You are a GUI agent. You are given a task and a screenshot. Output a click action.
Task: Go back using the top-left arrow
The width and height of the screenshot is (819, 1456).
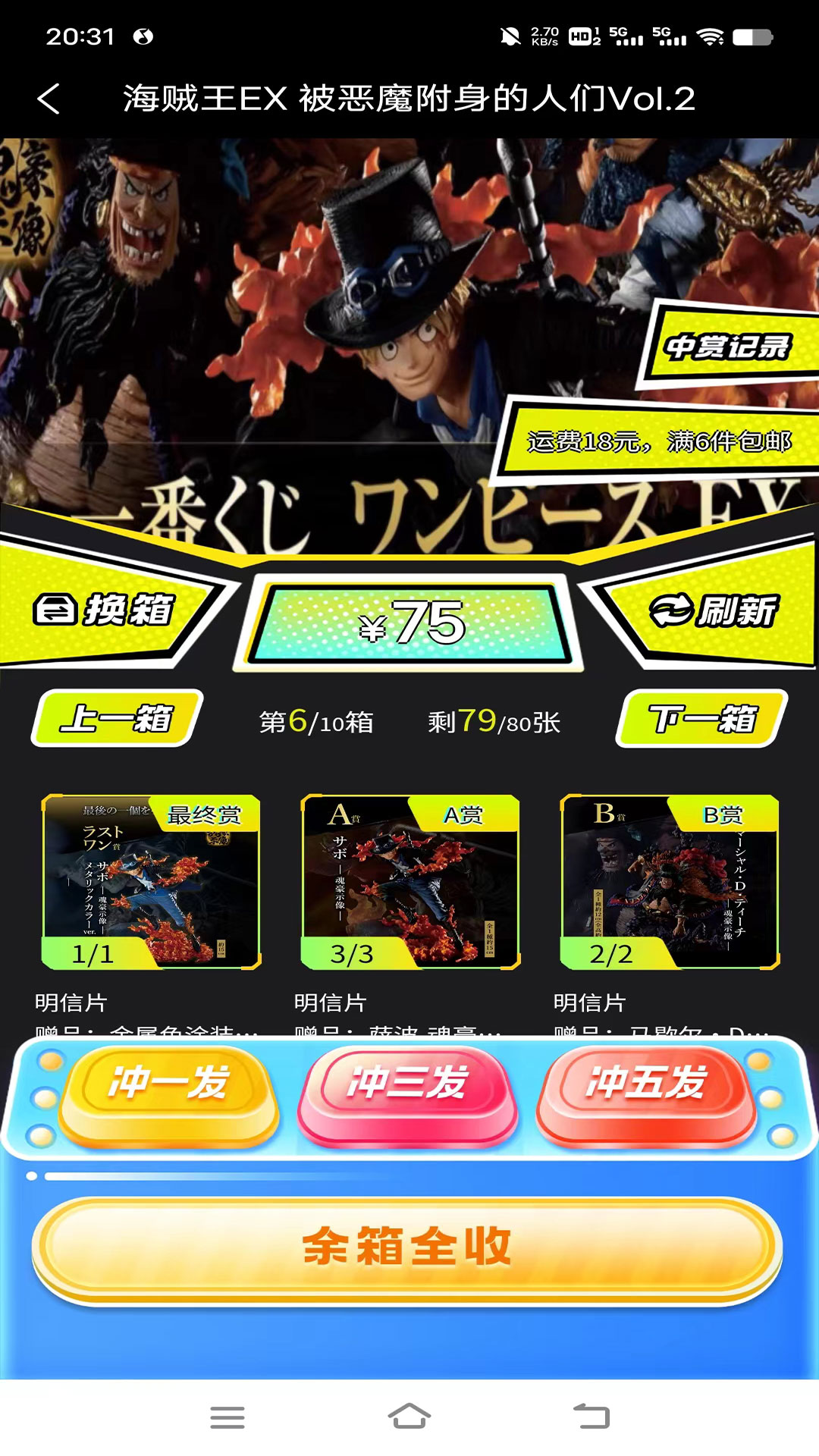tap(49, 99)
